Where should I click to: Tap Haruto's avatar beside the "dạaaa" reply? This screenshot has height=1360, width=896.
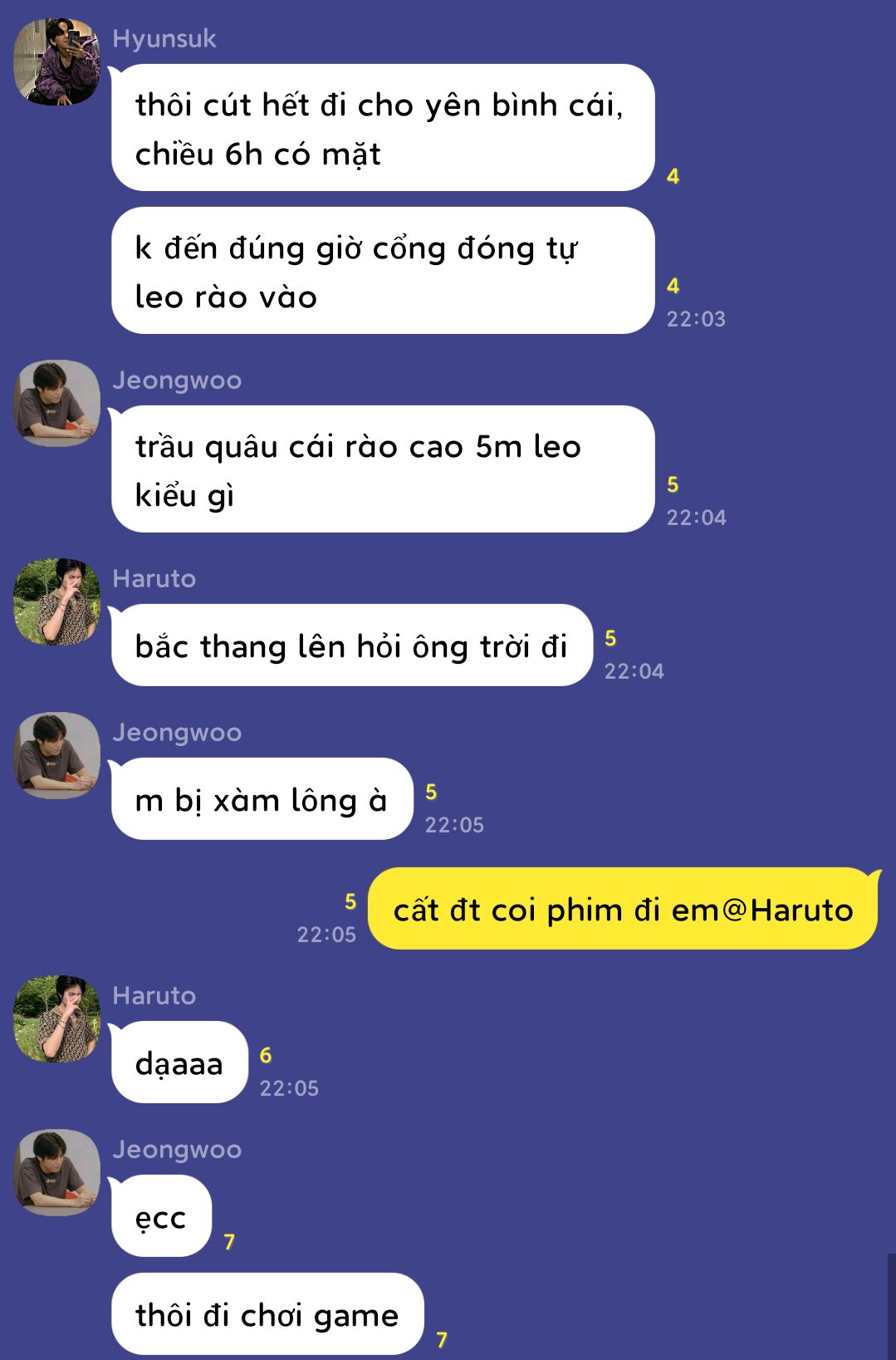tap(56, 1019)
